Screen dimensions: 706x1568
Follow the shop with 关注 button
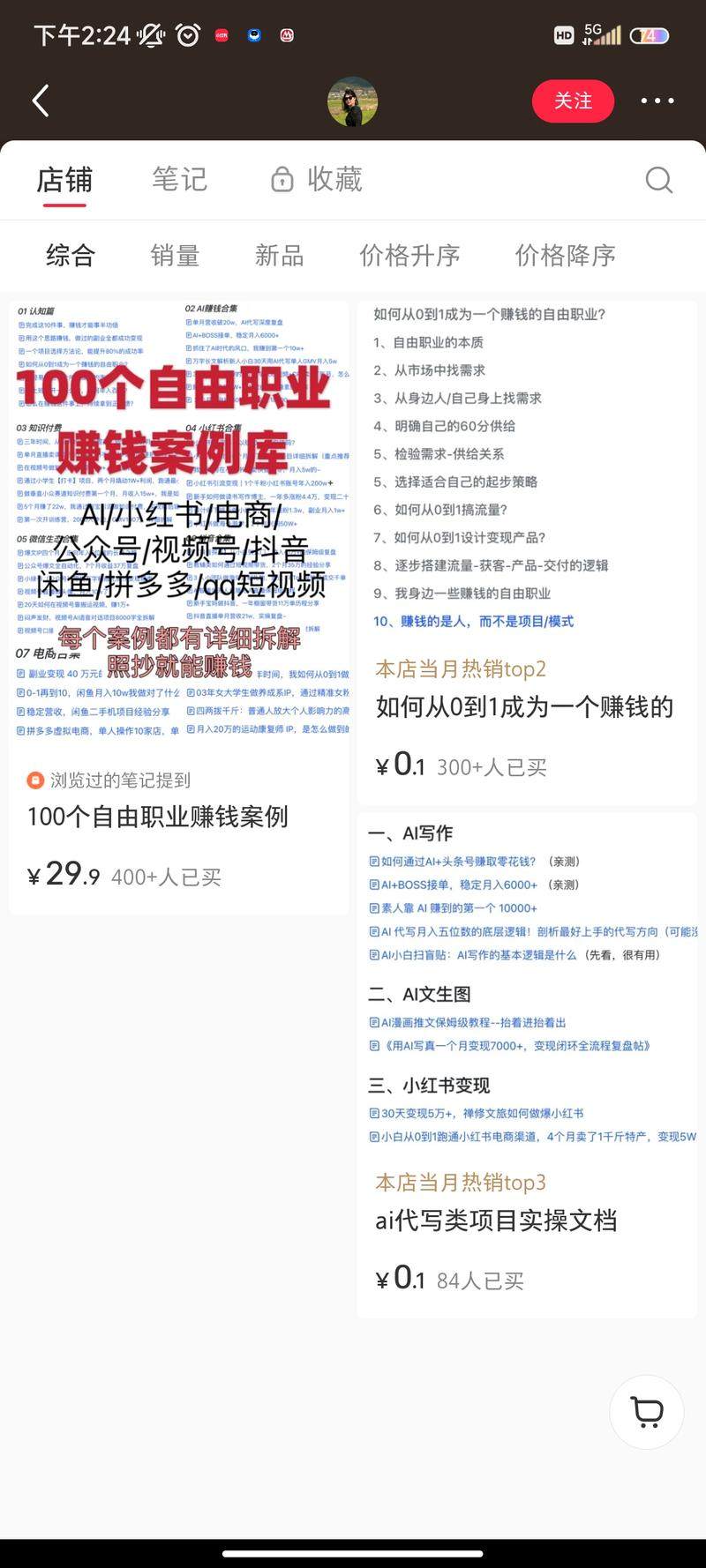tap(573, 101)
